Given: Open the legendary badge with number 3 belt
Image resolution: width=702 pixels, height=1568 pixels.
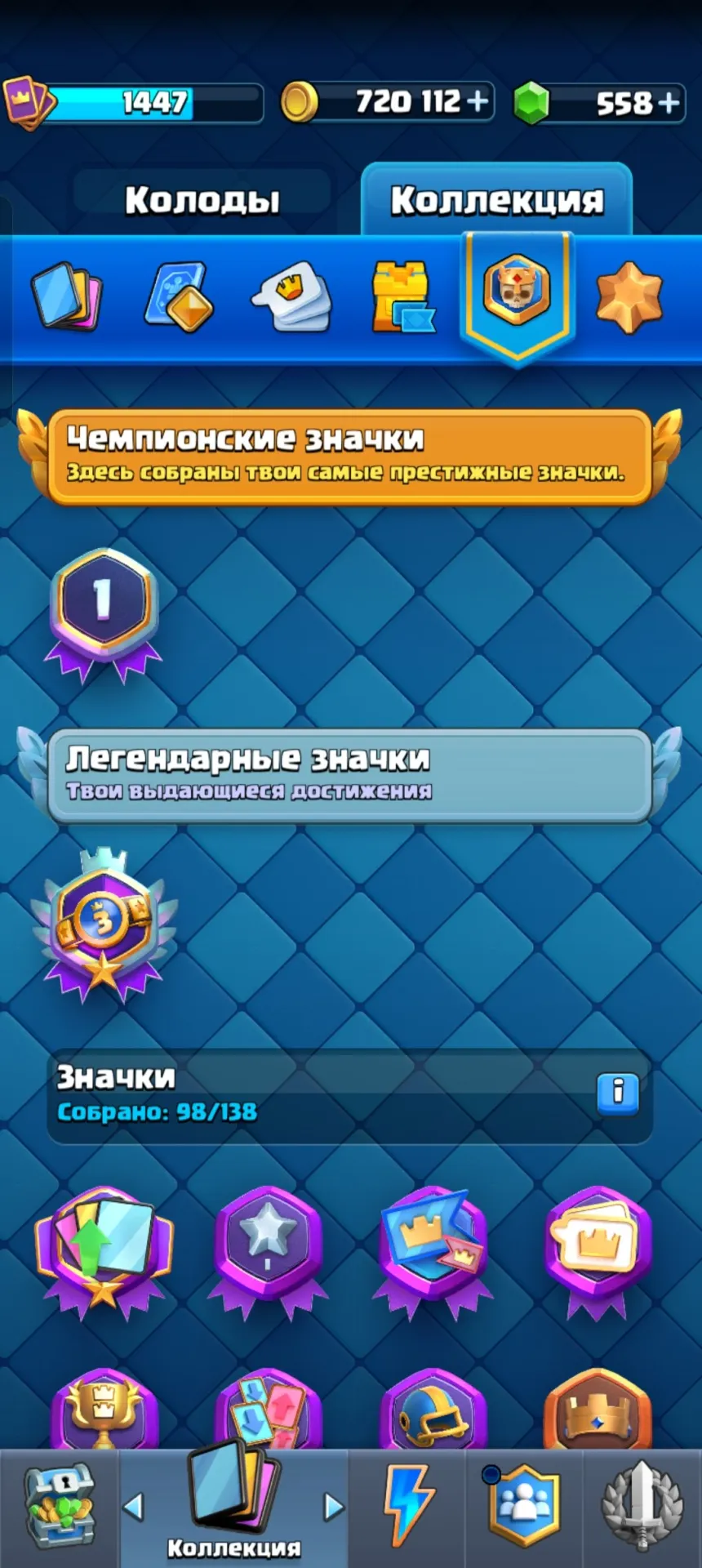Looking at the screenshot, I should [103, 927].
